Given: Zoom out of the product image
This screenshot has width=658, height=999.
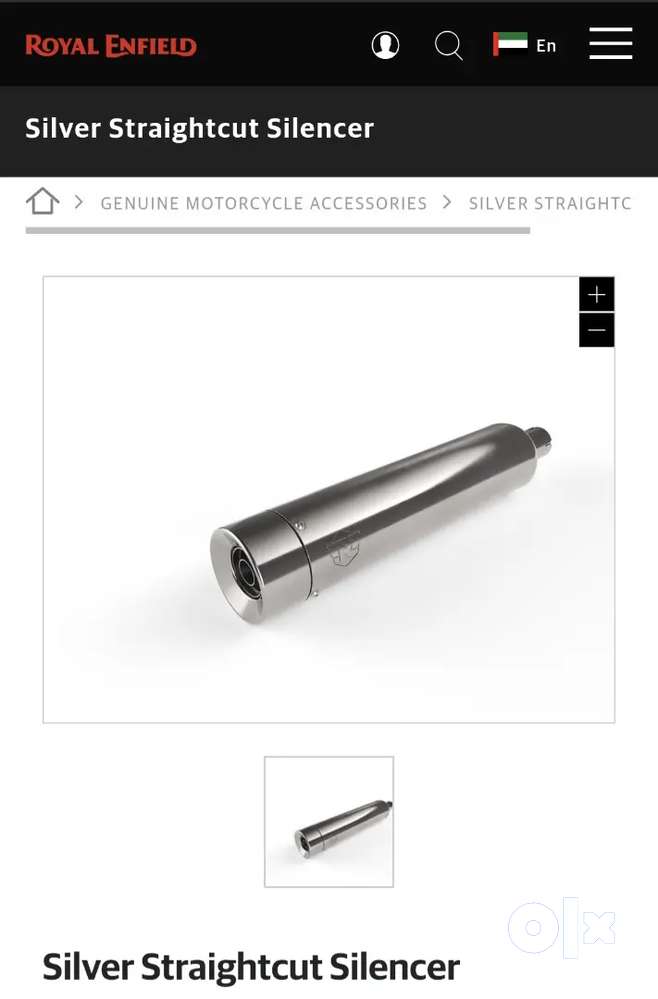Looking at the screenshot, I should pos(596,330).
